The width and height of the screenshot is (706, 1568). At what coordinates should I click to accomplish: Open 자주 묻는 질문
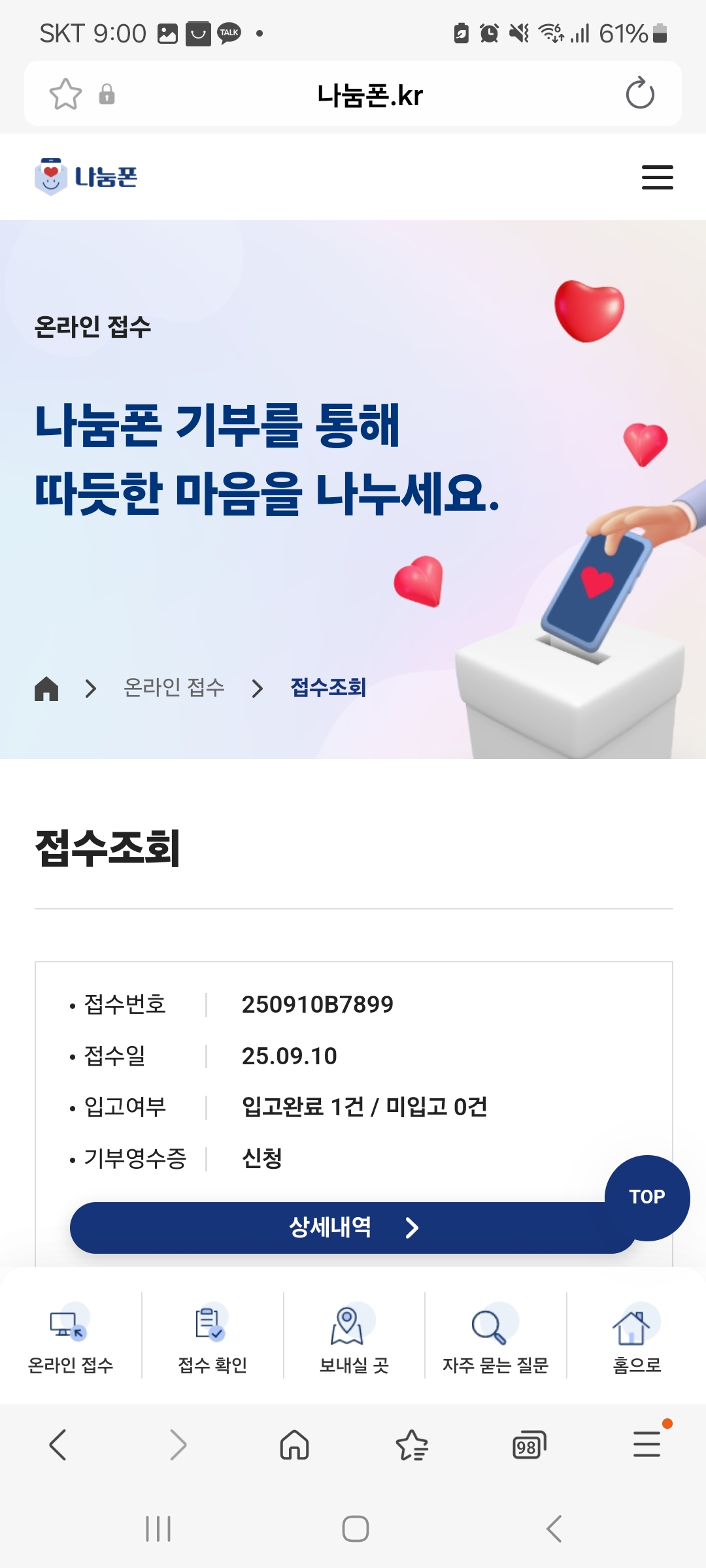[495, 1336]
